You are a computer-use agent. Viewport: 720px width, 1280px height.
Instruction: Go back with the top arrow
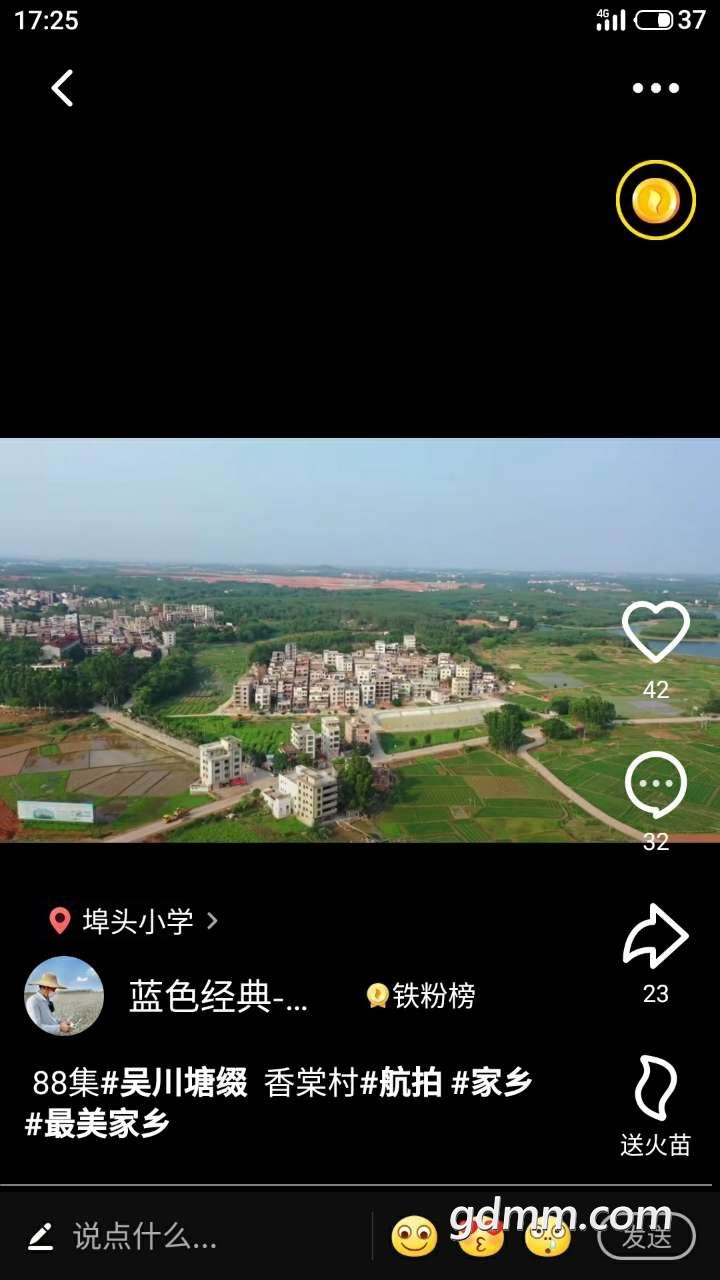(62, 88)
